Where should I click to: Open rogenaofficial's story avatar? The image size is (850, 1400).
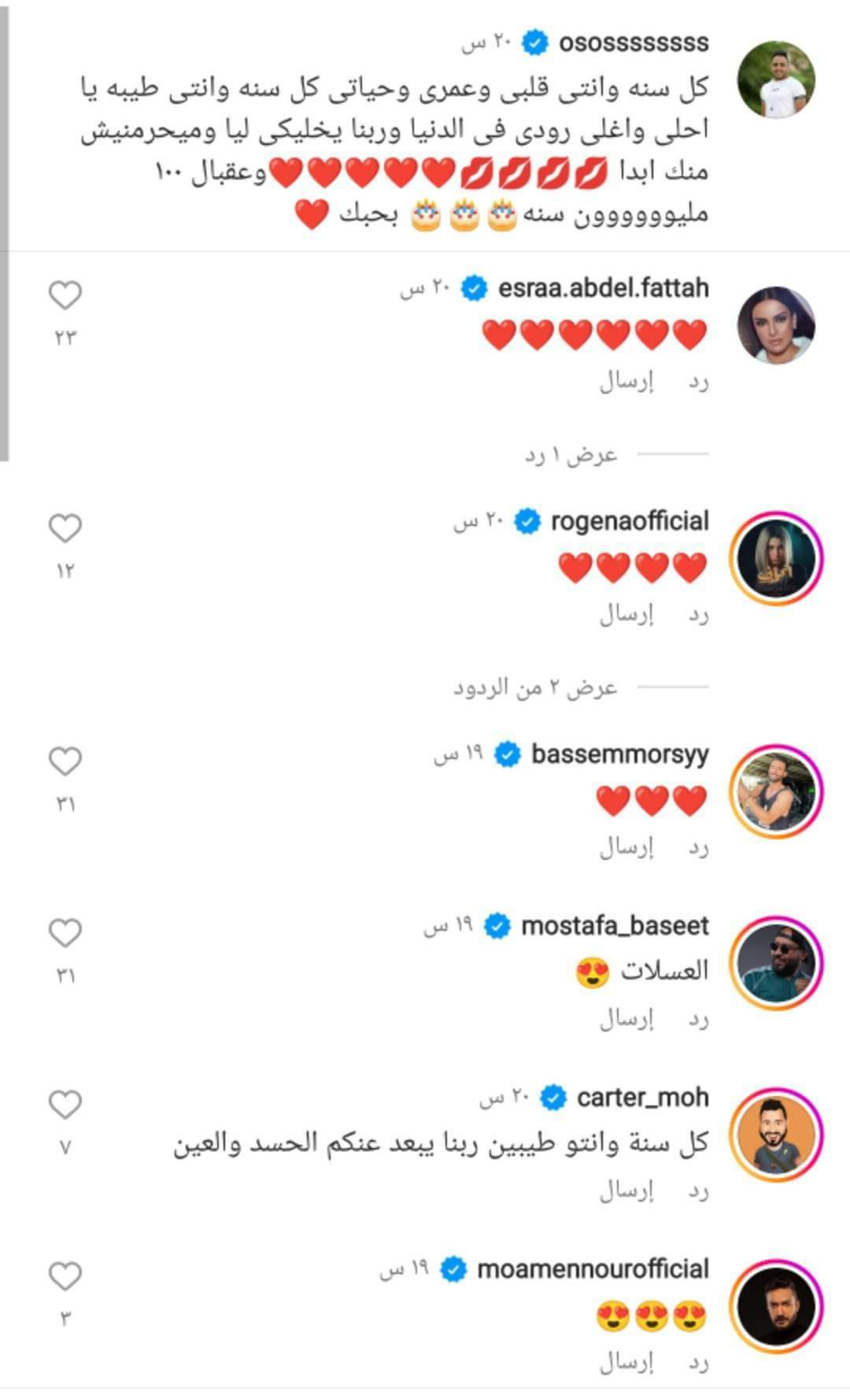coord(776,558)
